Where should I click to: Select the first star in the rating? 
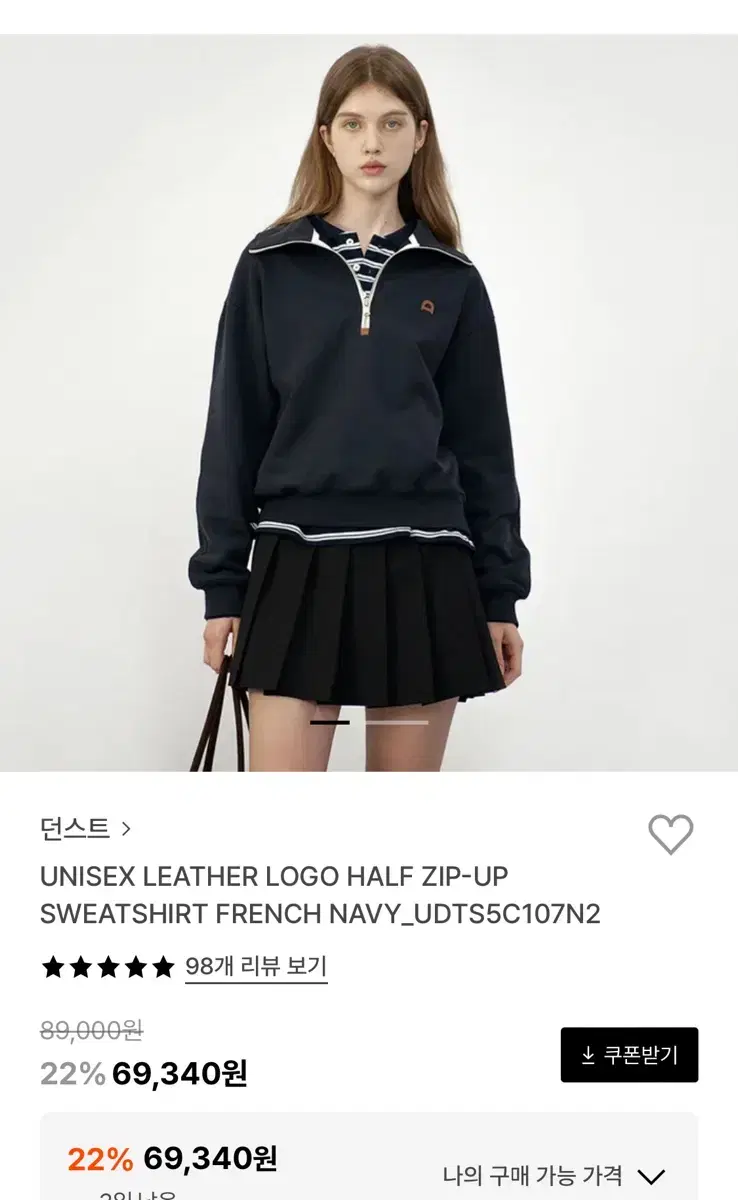click(x=52, y=966)
